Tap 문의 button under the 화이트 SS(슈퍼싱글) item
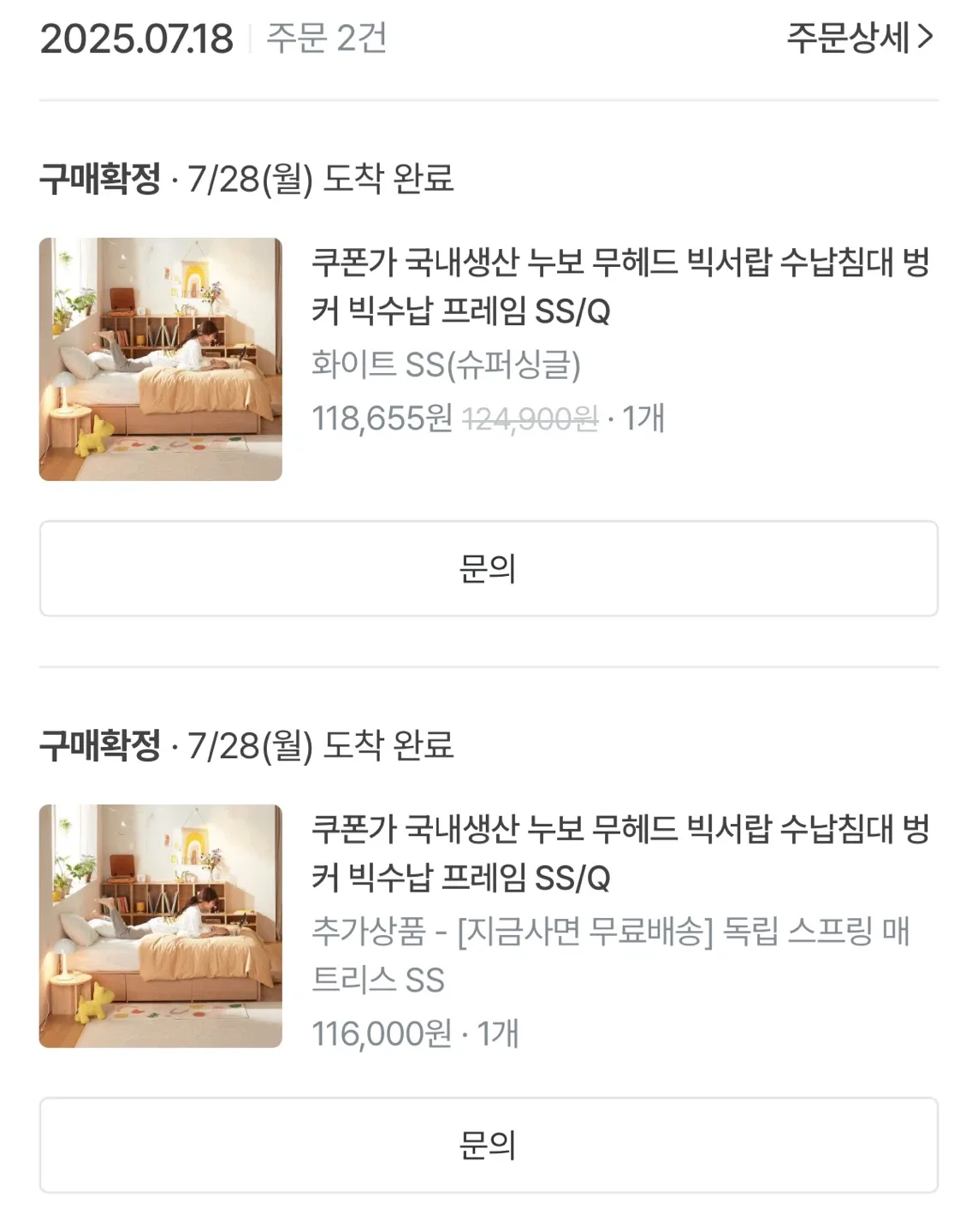The height and width of the screenshot is (1232, 978). [x=489, y=568]
